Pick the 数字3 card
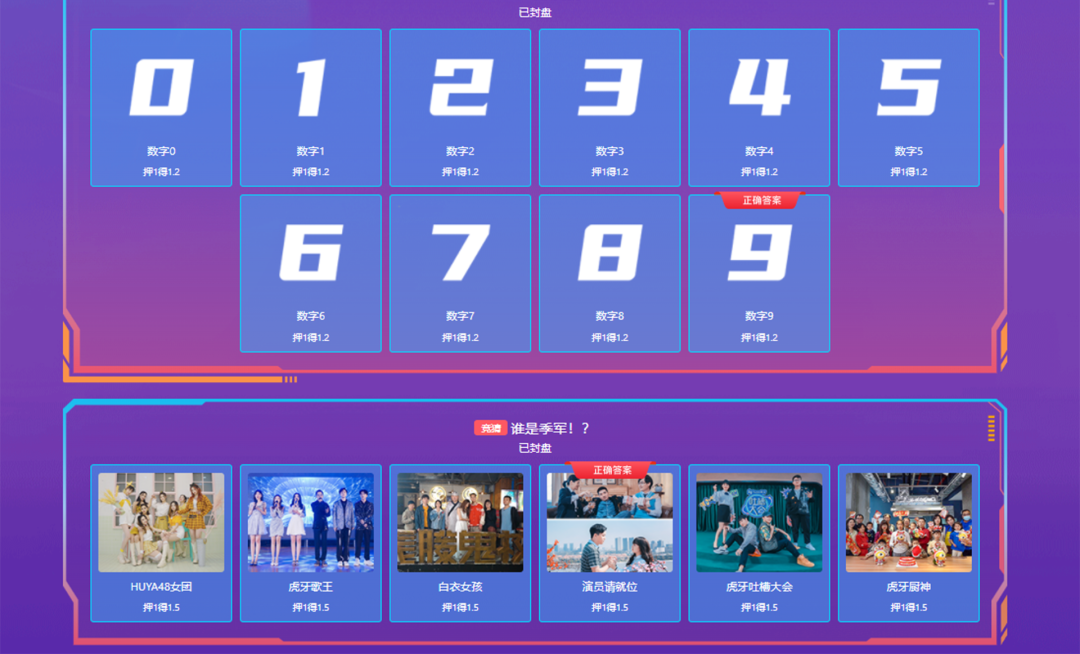The width and height of the screenshot is (1080, 654). tap(609, 107)
